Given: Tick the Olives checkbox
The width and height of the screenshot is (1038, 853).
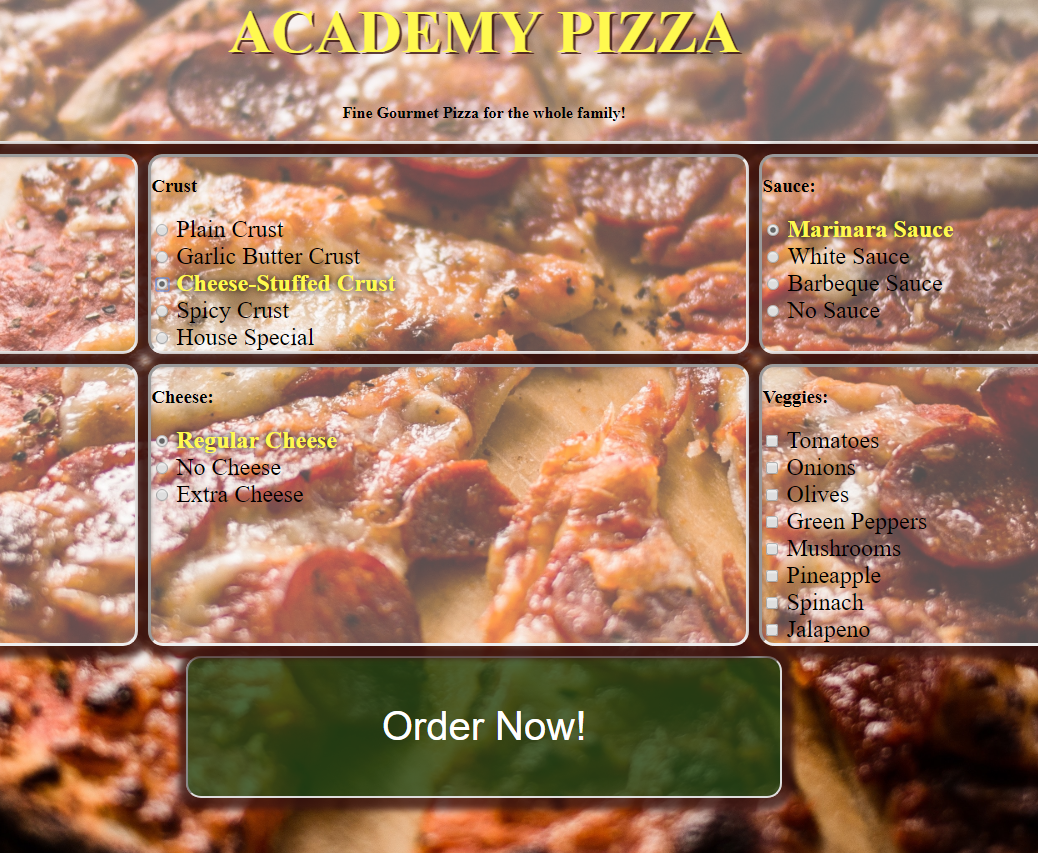Looking at the screenshot, I should point(772,495).
